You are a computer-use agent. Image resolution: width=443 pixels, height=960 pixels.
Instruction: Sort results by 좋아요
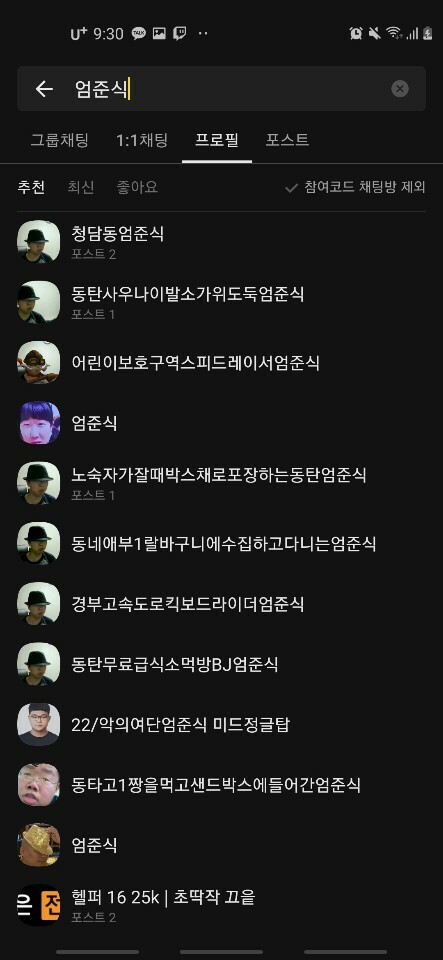(138, 187)
